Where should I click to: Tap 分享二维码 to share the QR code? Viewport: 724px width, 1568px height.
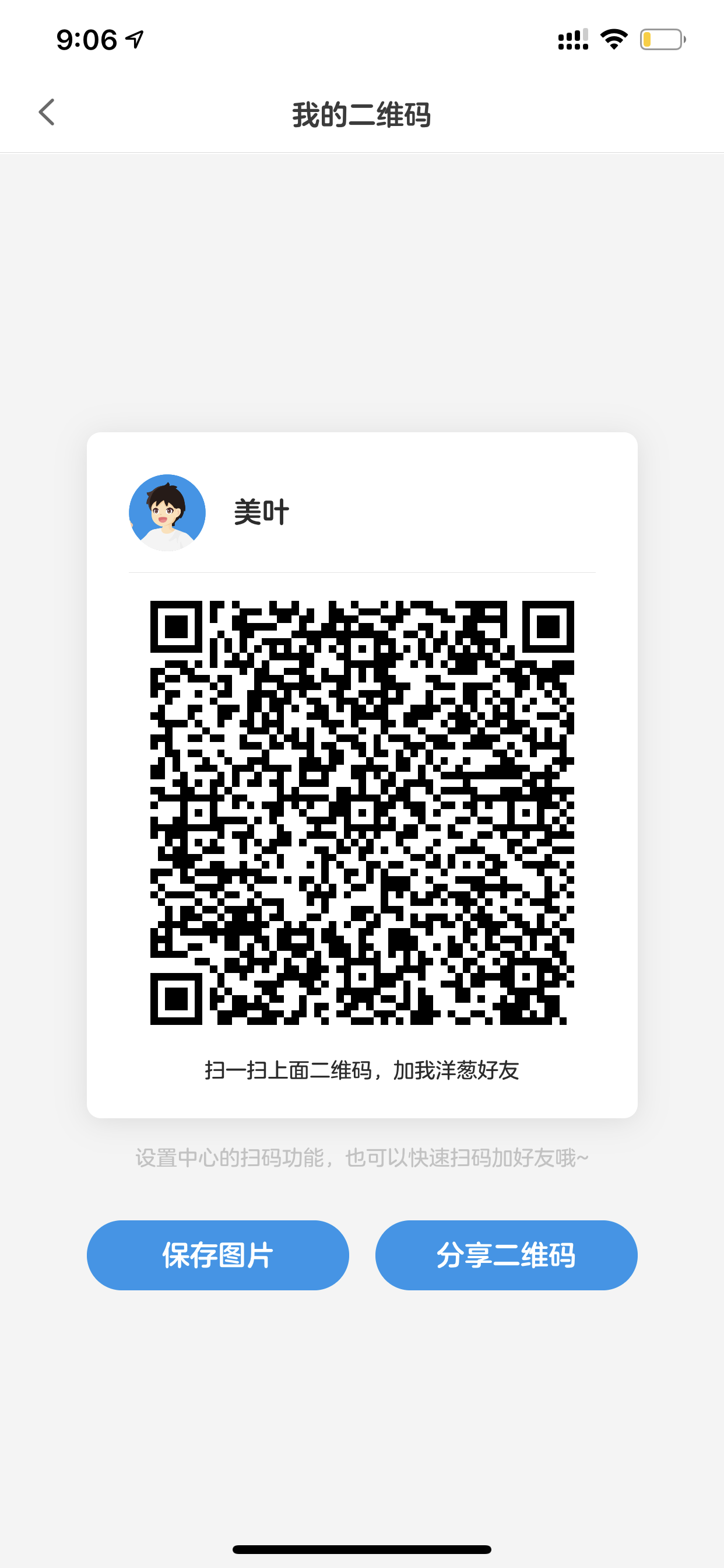click(x=506, y=1255)
